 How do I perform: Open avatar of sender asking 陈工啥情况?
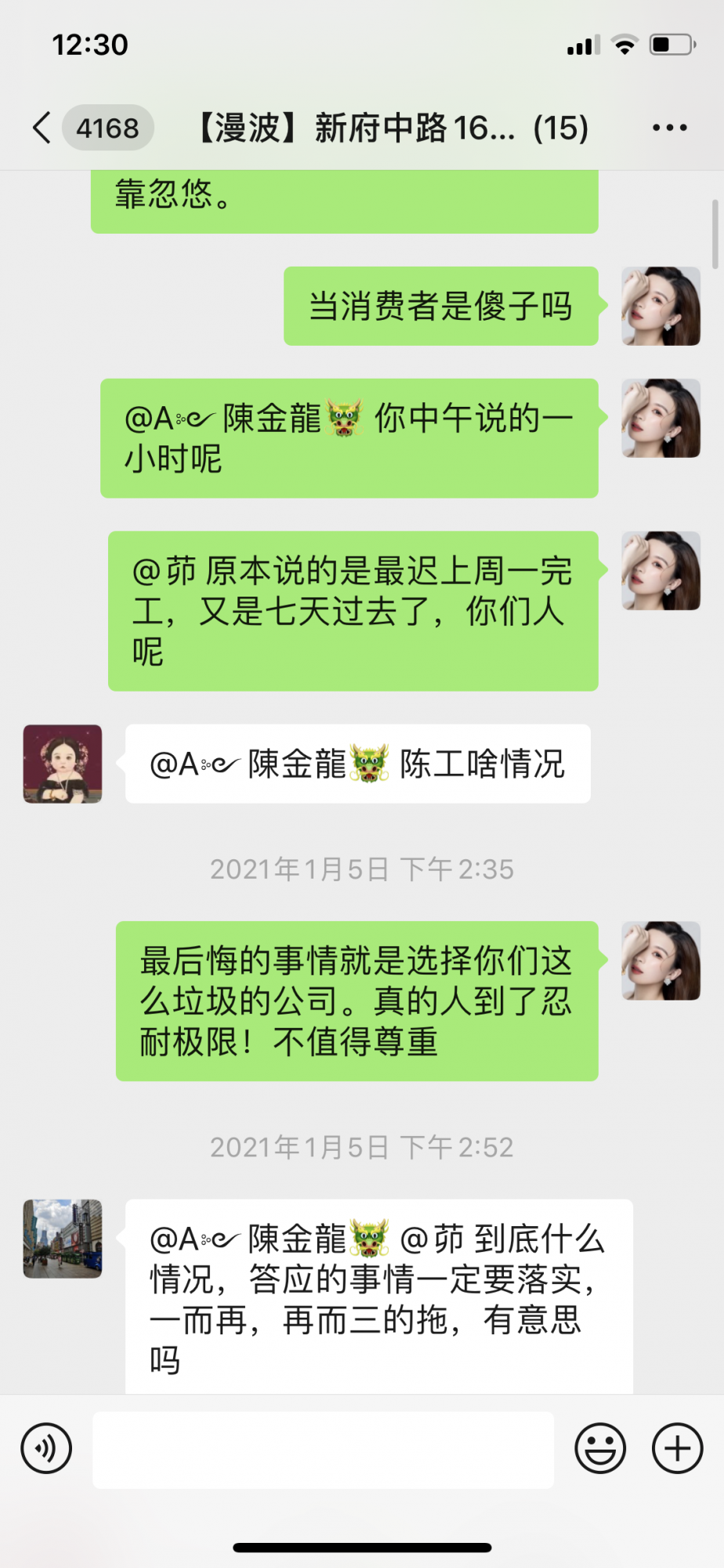click(x=63, y=764)
